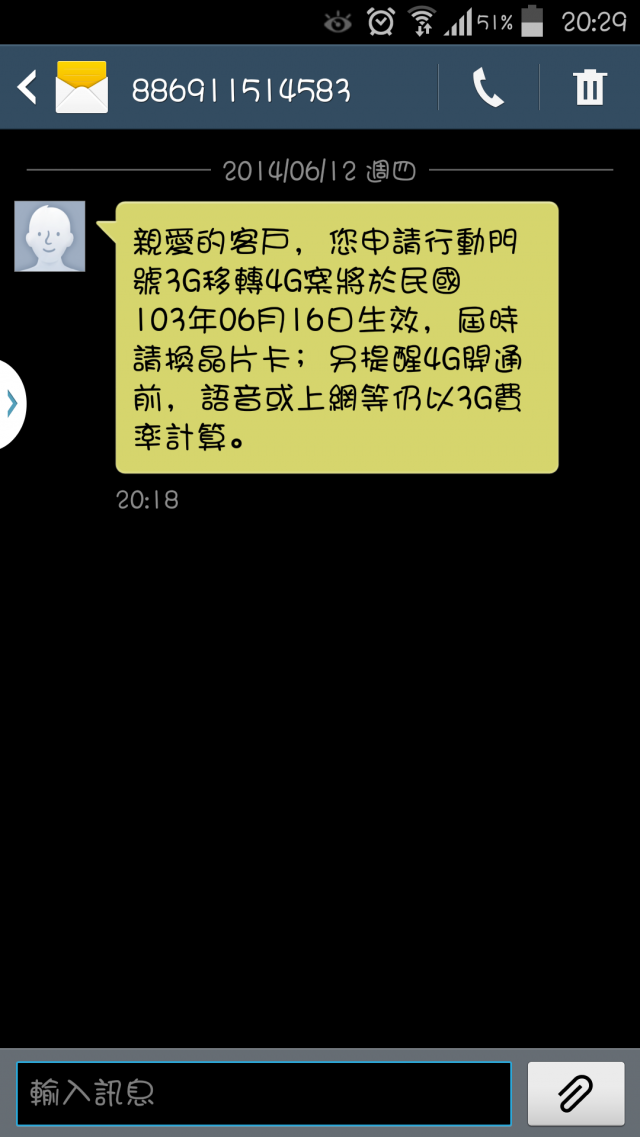
Task: Open the sender's contact avatar
Action: (x=50, y=237)
